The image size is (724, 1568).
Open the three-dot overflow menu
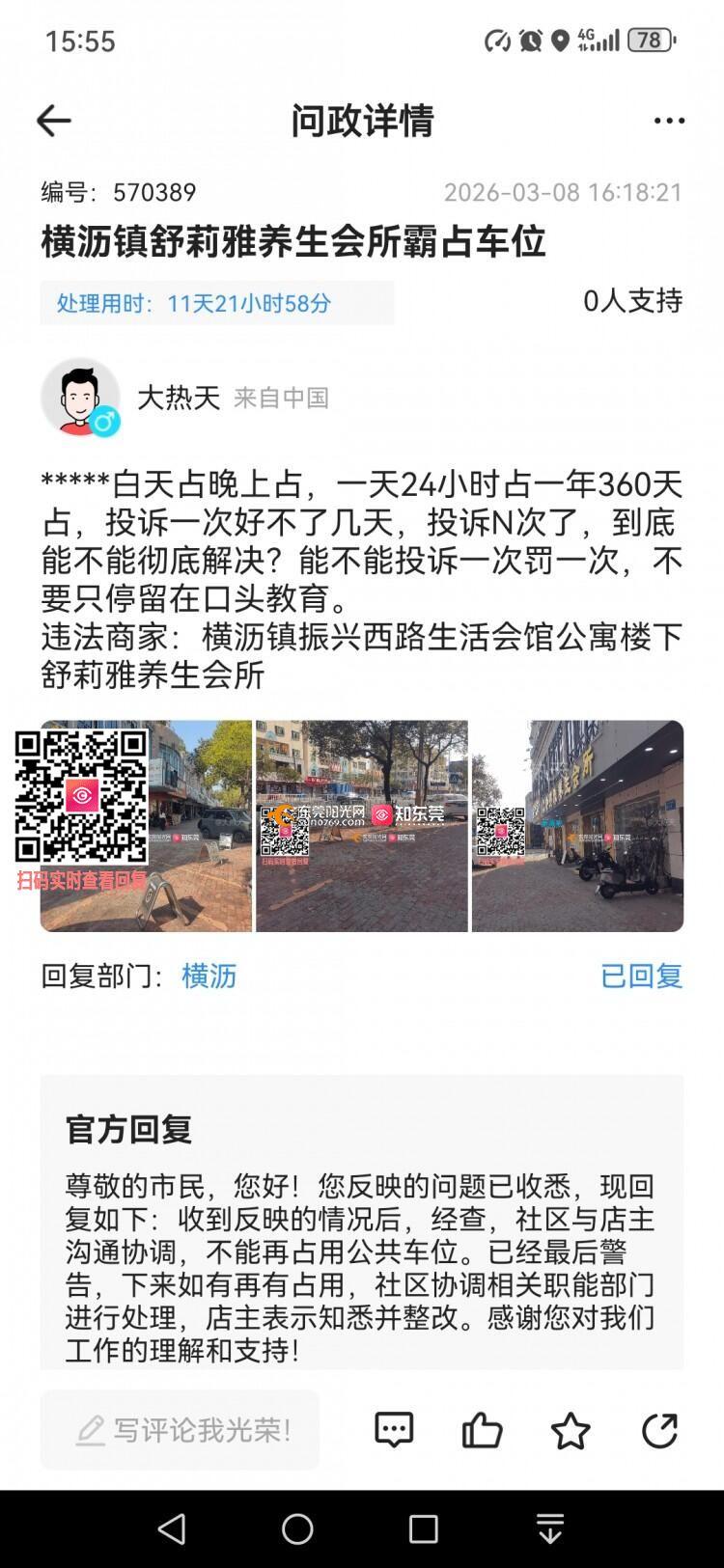point(669,121)
